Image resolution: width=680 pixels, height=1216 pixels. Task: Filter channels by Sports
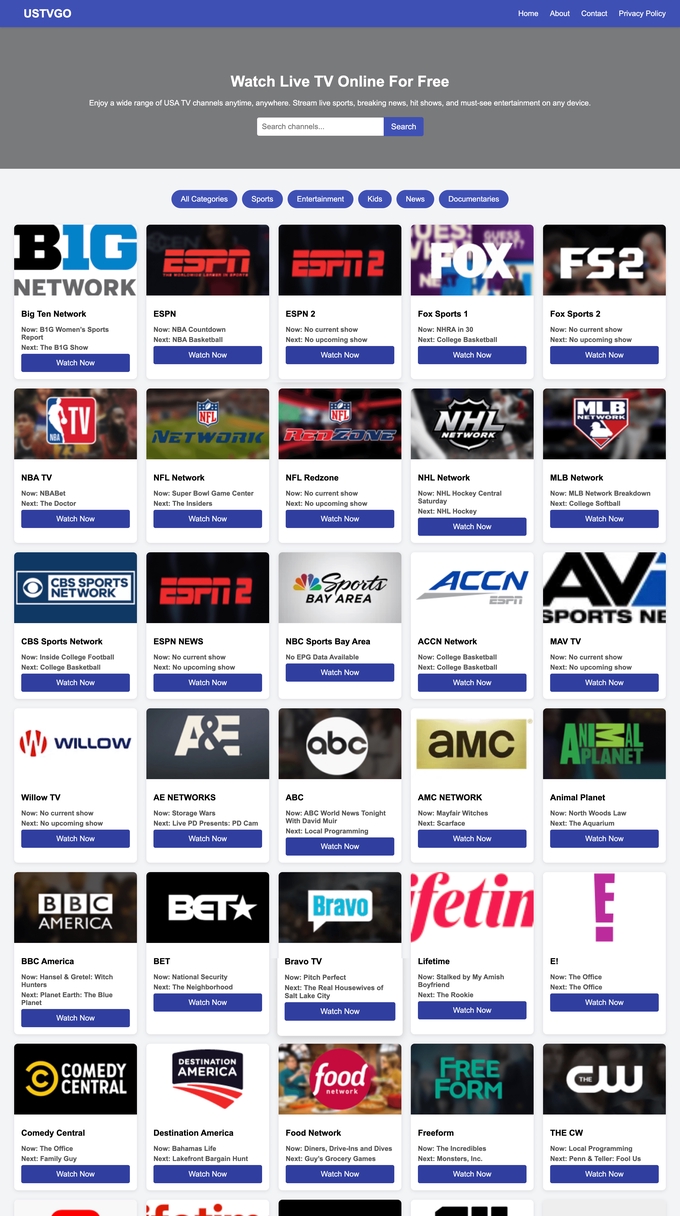click(262, 199)
